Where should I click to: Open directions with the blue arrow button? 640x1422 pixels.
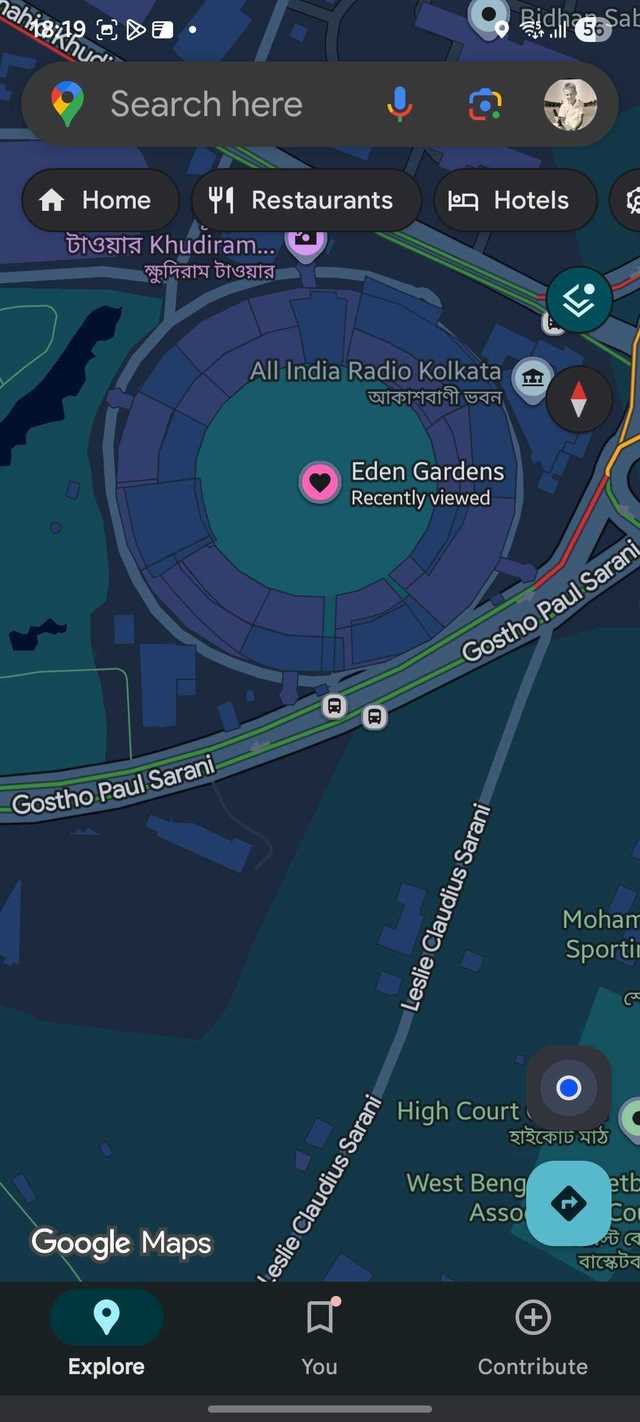click(568, 1203)
